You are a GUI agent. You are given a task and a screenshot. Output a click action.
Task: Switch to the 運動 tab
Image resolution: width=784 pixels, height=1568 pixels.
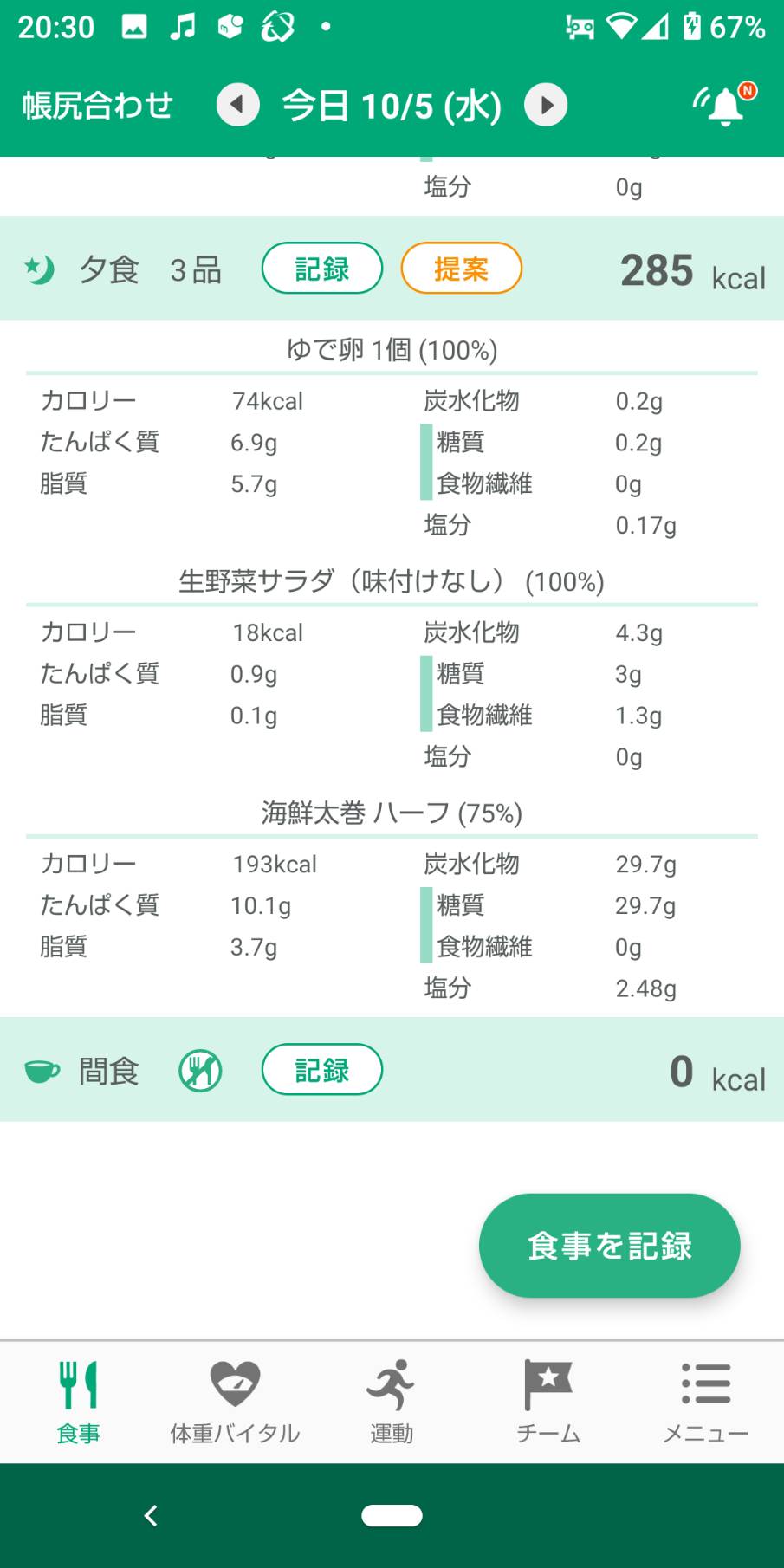(392, 1402)
